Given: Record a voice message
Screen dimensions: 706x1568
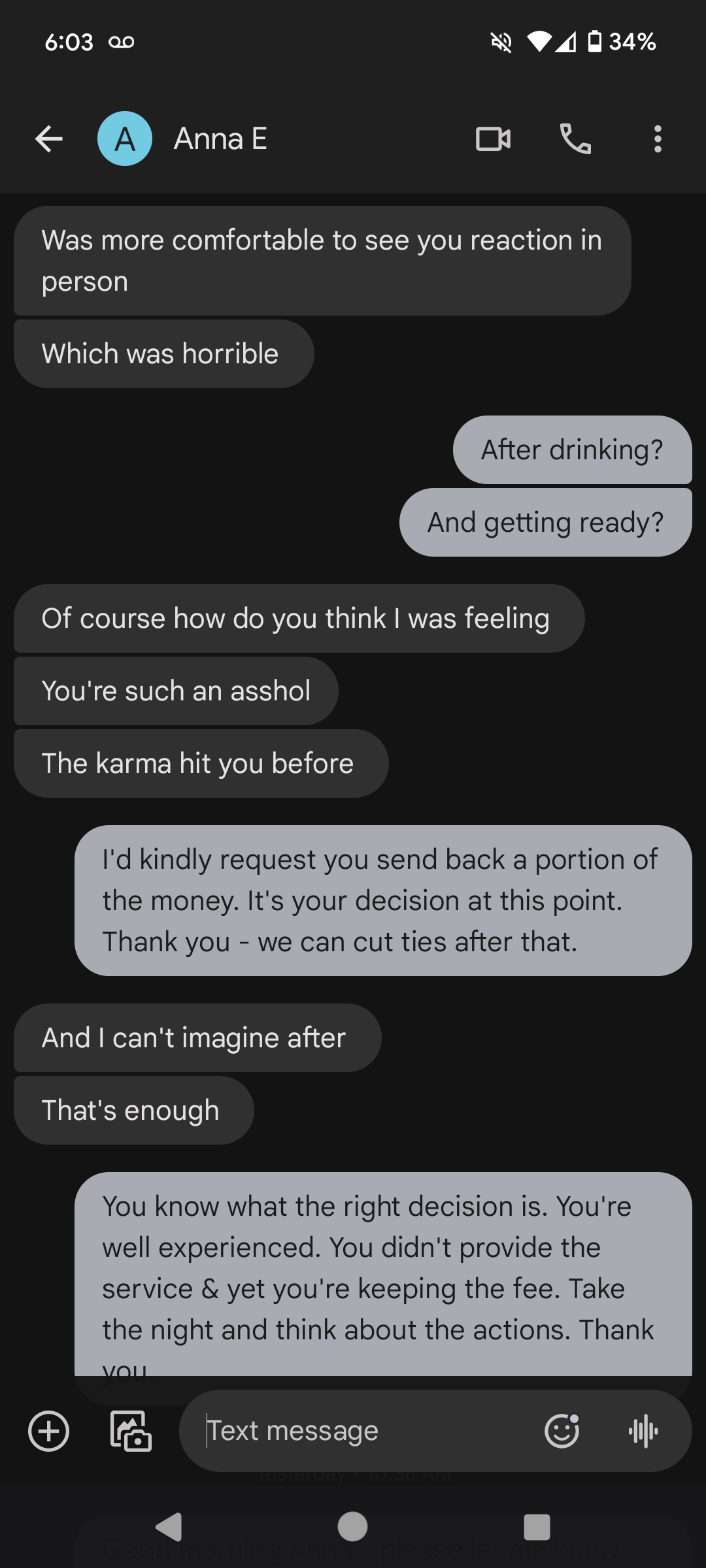Looking at the screenshot, I should click(643, 1431).
